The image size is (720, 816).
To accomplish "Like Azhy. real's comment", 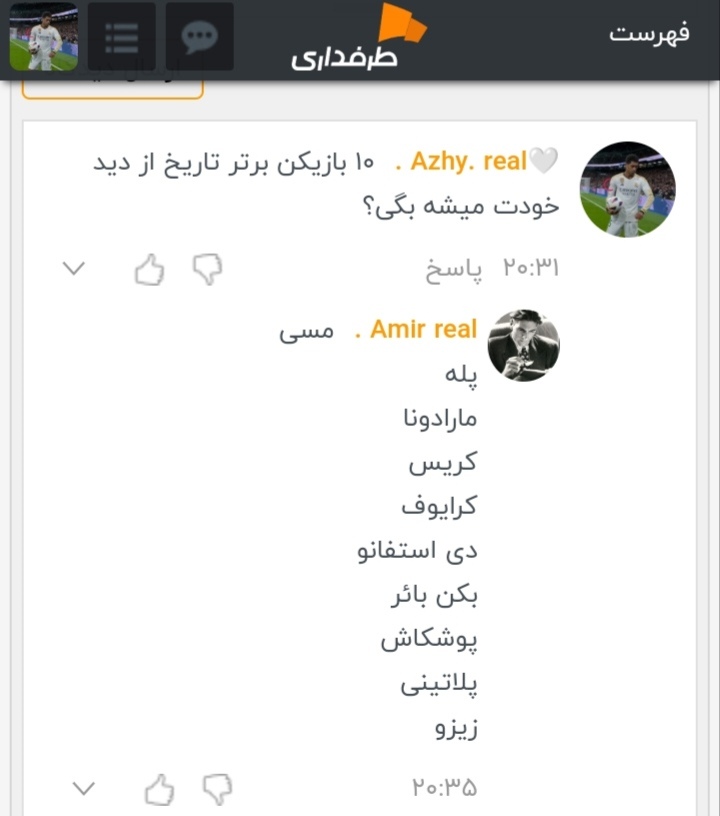I will (149, 269).
